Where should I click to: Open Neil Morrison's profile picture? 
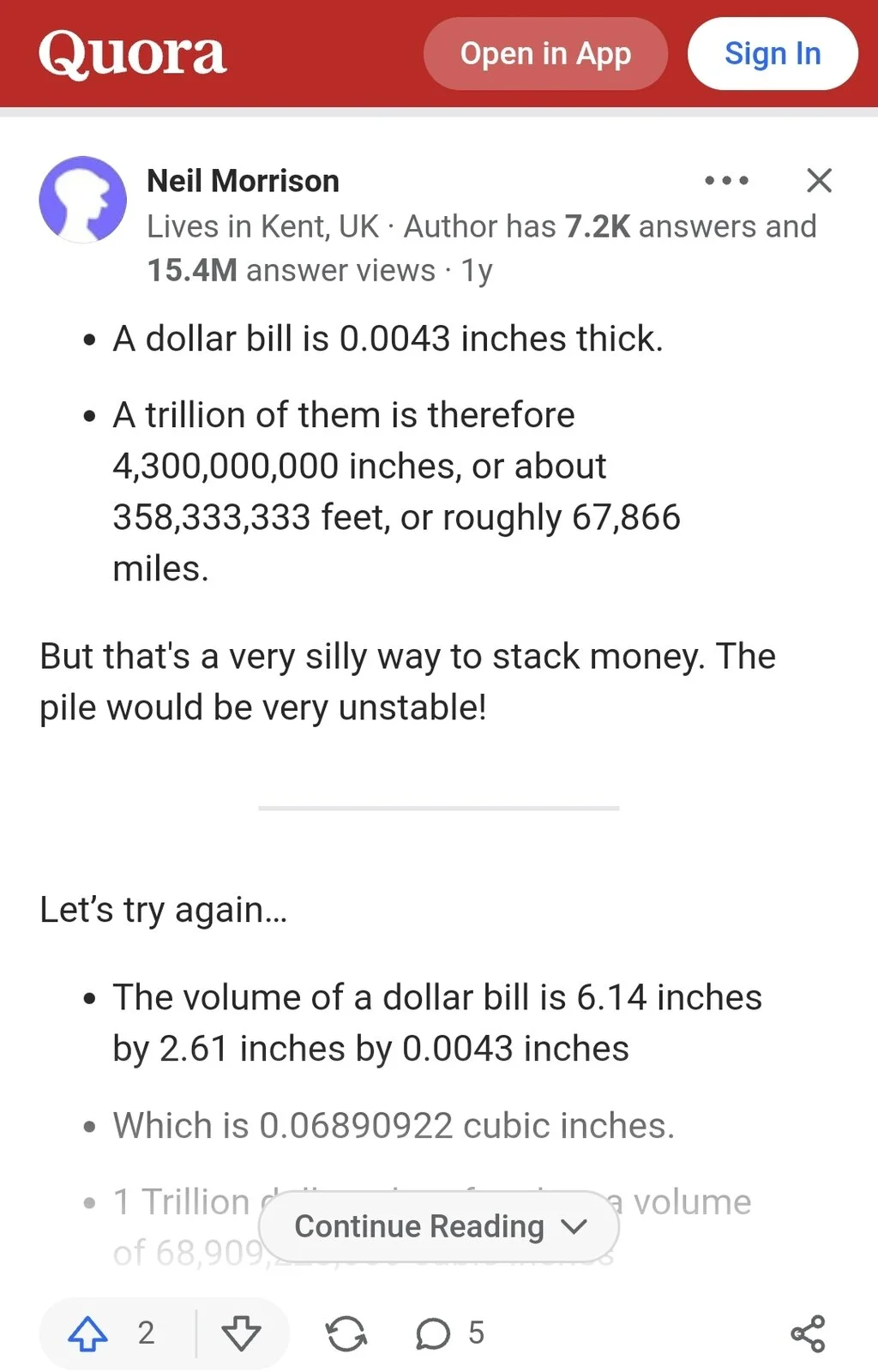tap(83, 200)
